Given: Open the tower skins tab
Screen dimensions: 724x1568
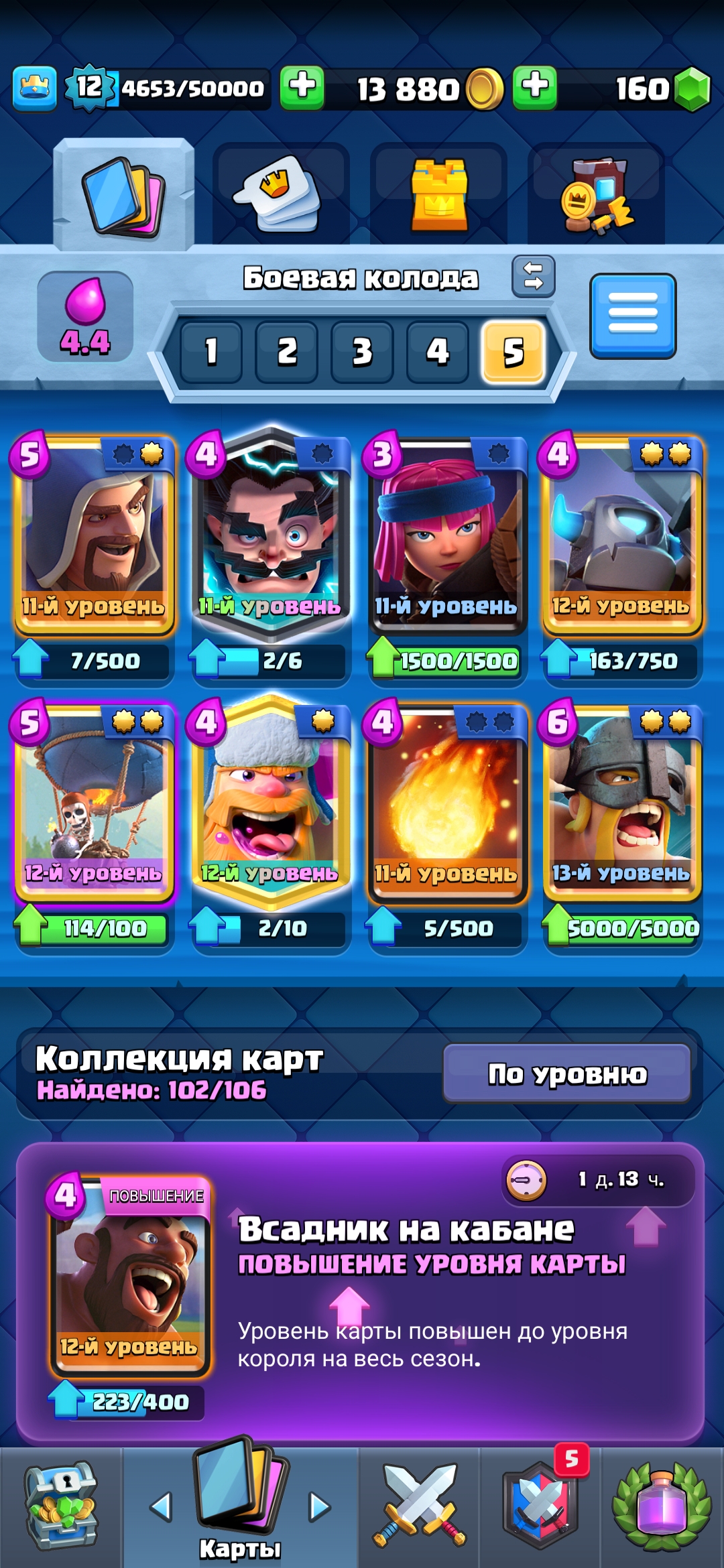Looking at the screenshot, I should (x=439, y=194).
